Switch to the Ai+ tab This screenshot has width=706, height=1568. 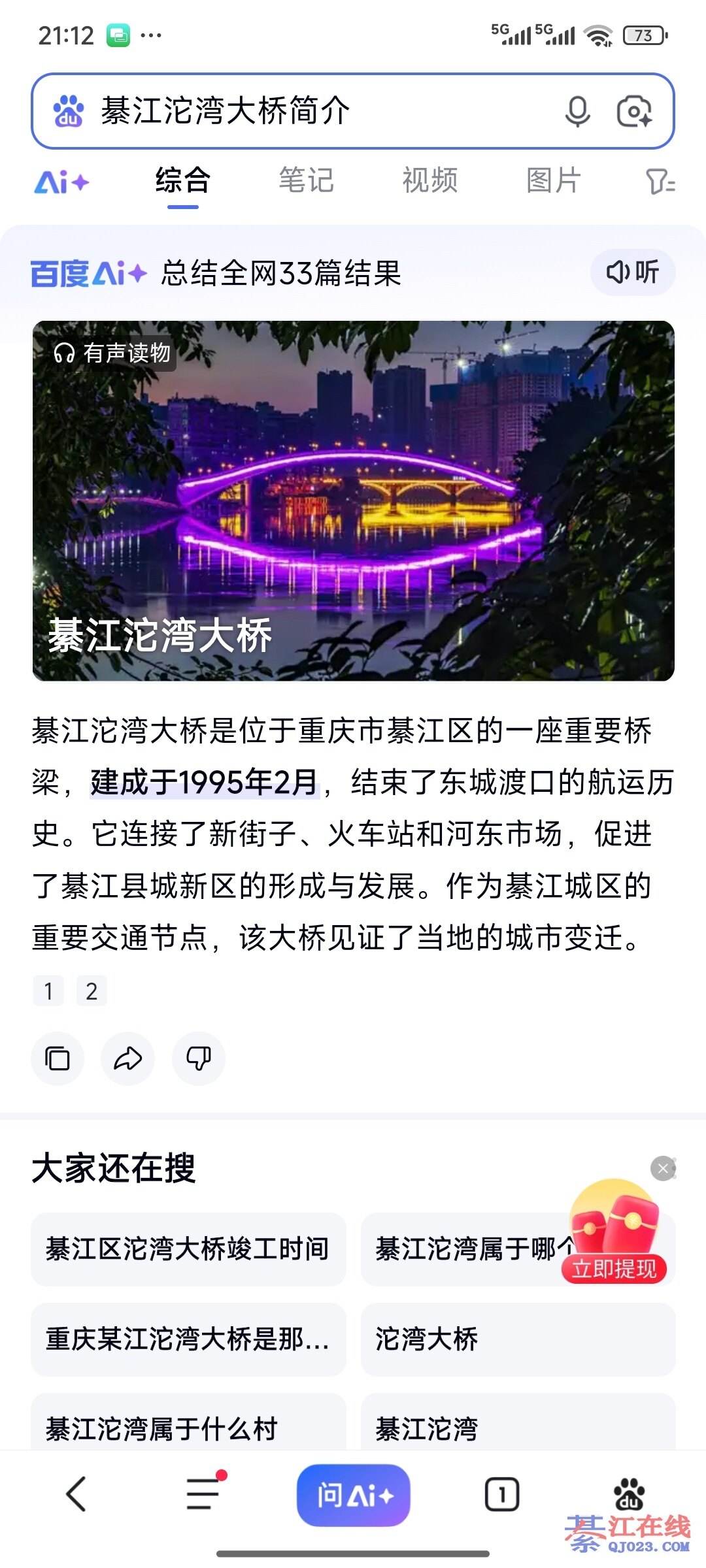[61, 182]
